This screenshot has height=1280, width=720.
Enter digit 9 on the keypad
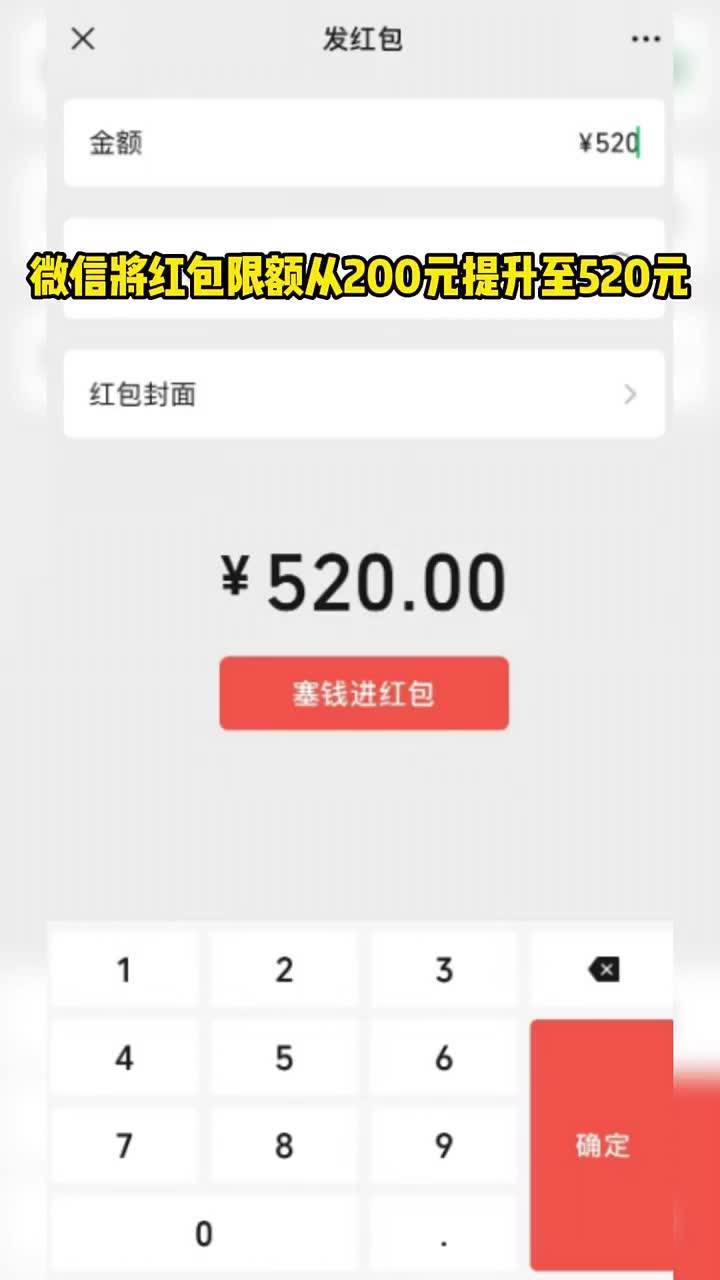pyautogui.click(x=444, y=1145)
